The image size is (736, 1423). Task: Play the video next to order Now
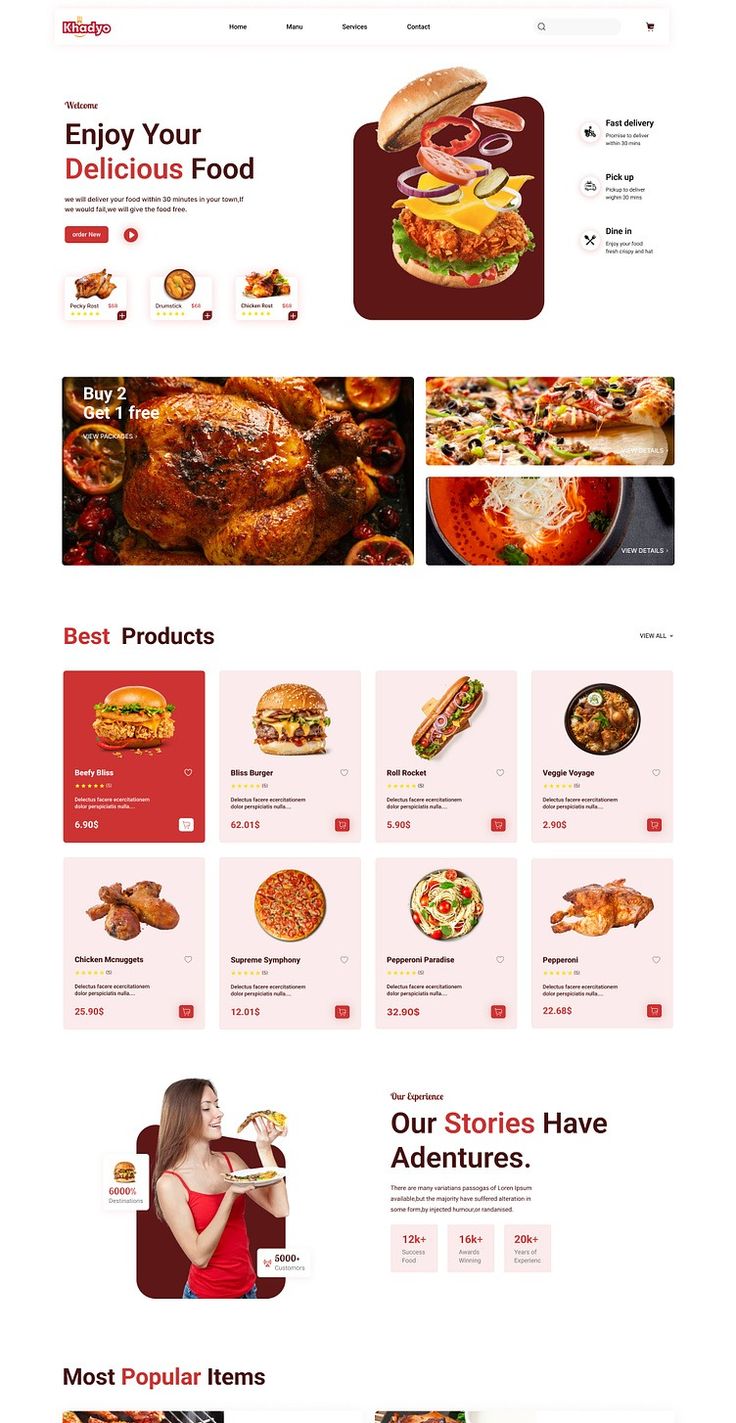pos(131,235)
